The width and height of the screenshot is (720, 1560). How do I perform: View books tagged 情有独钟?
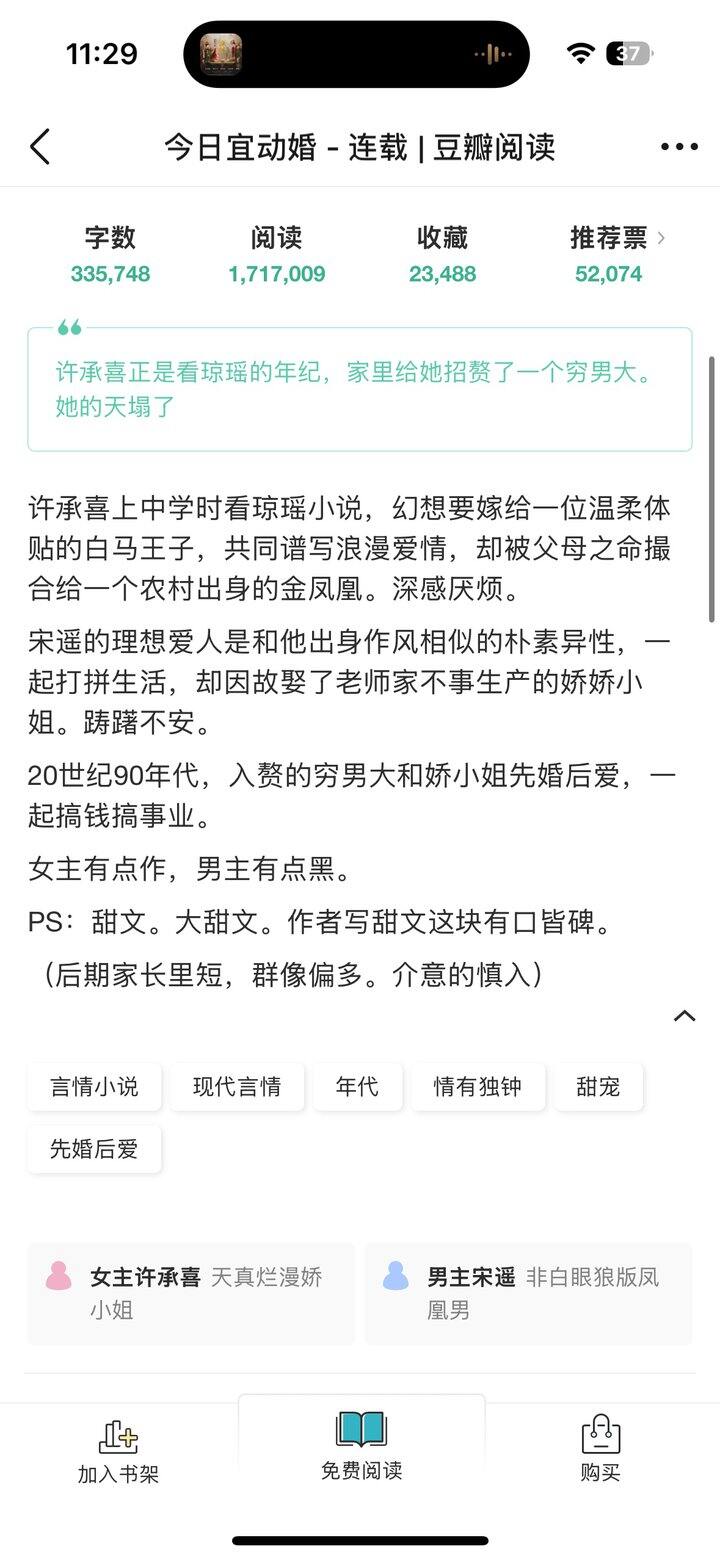[x=477, y=1087]
